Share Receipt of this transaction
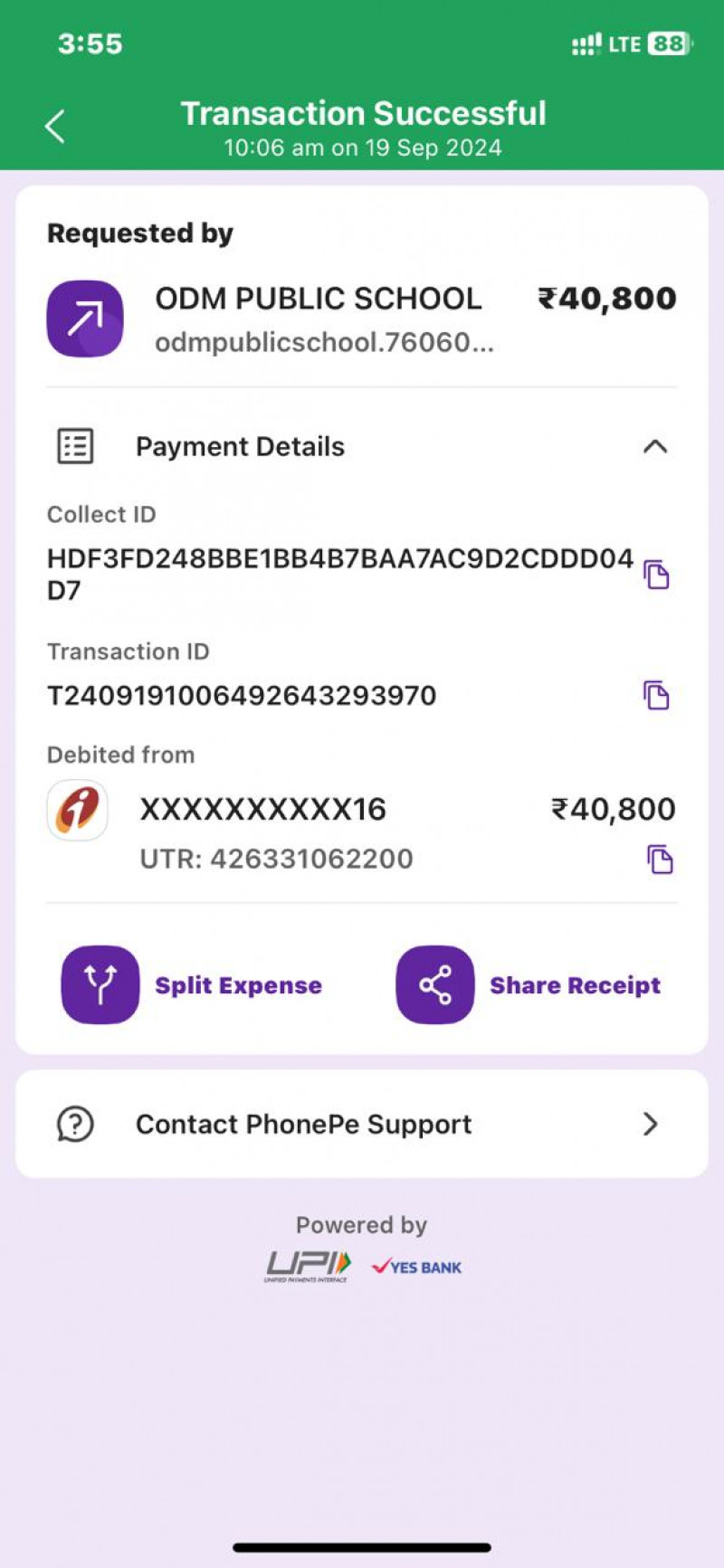This screenshot has width=724, height=1568. pyautogui.click(x=529, y=985)
